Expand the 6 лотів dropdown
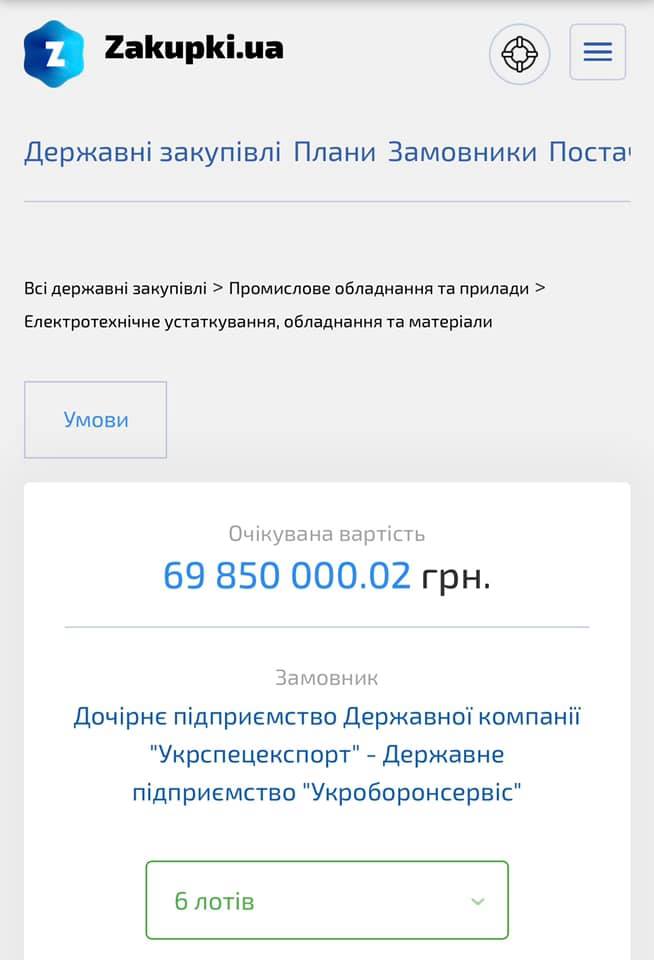The height and width of the screenshot is (960, 654). coord(327,900)
